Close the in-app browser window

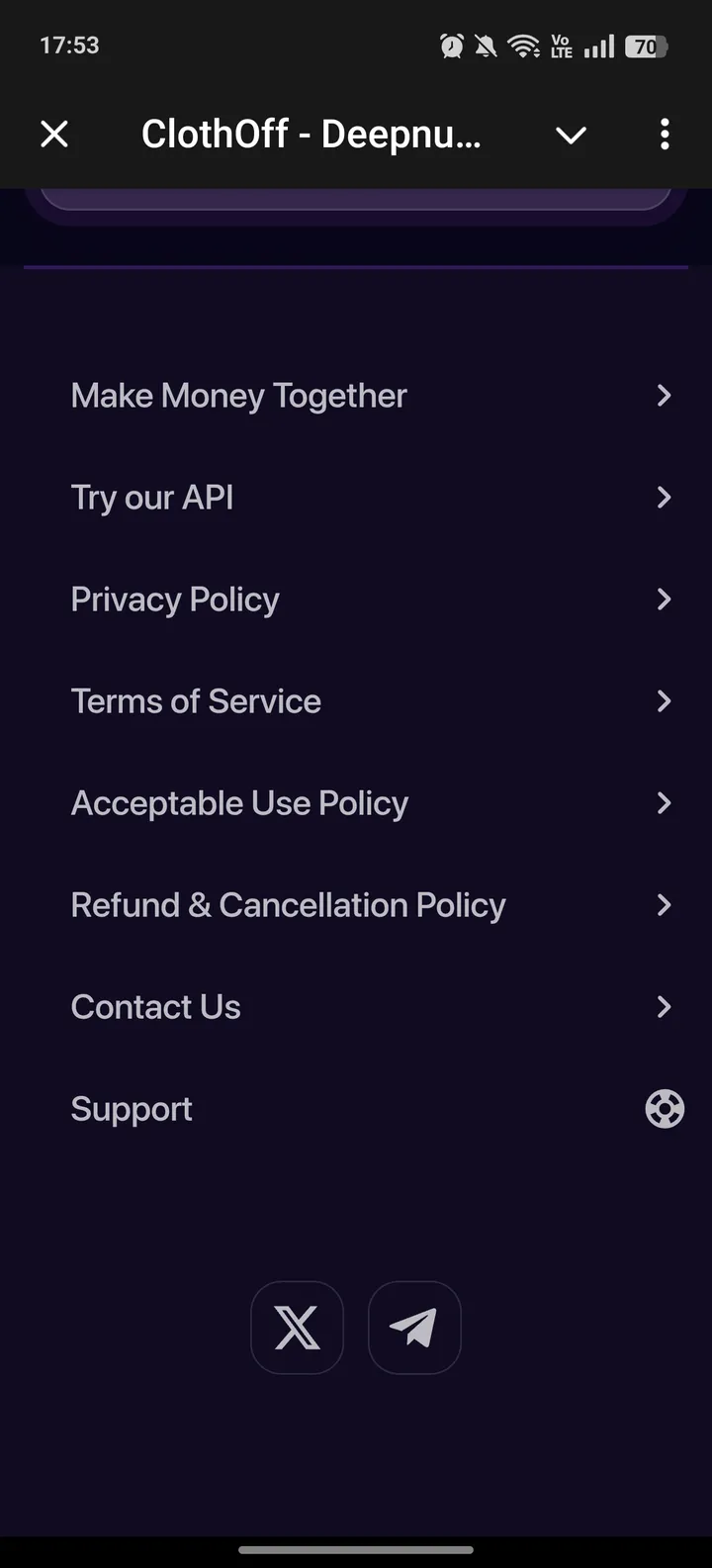(54, 134)
